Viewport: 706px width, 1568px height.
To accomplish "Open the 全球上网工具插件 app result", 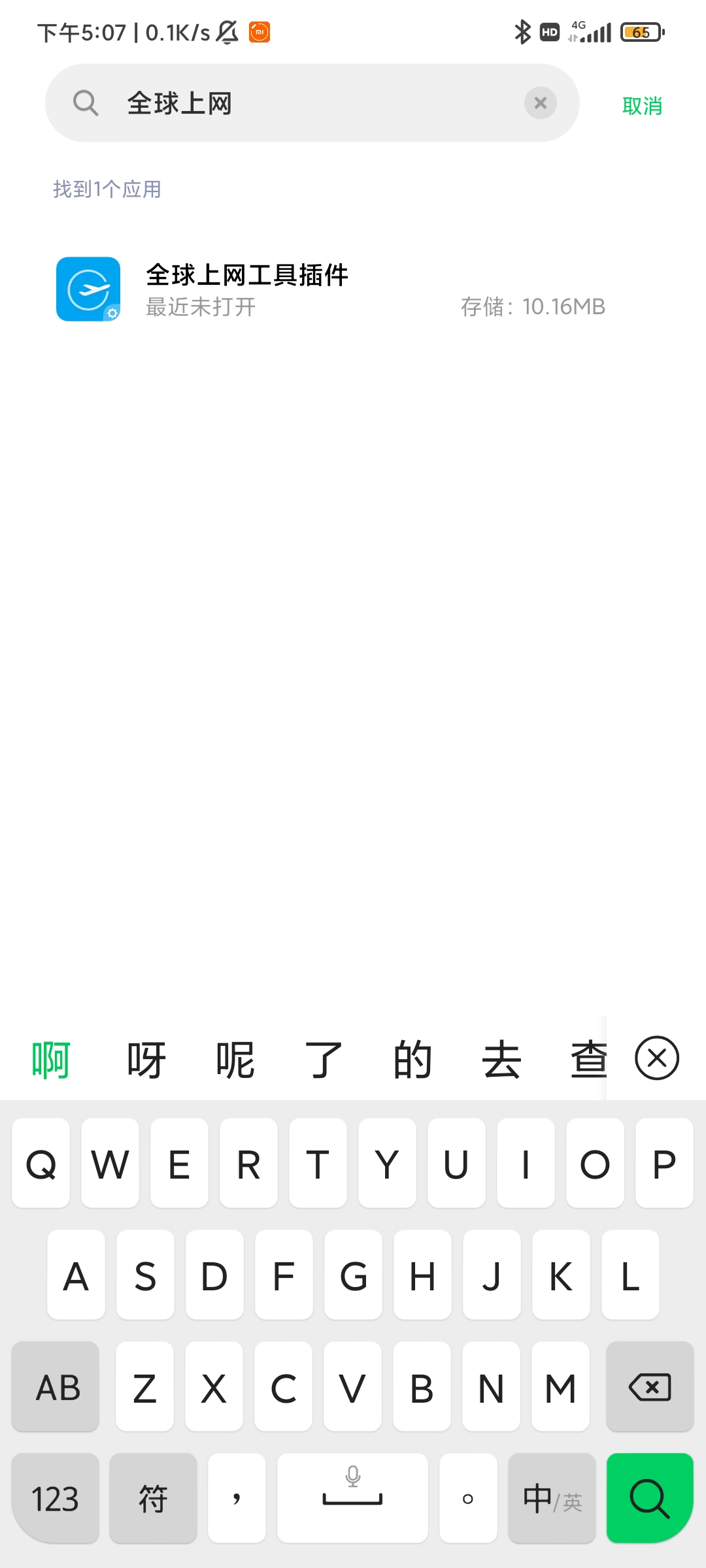I will (353, 289).
